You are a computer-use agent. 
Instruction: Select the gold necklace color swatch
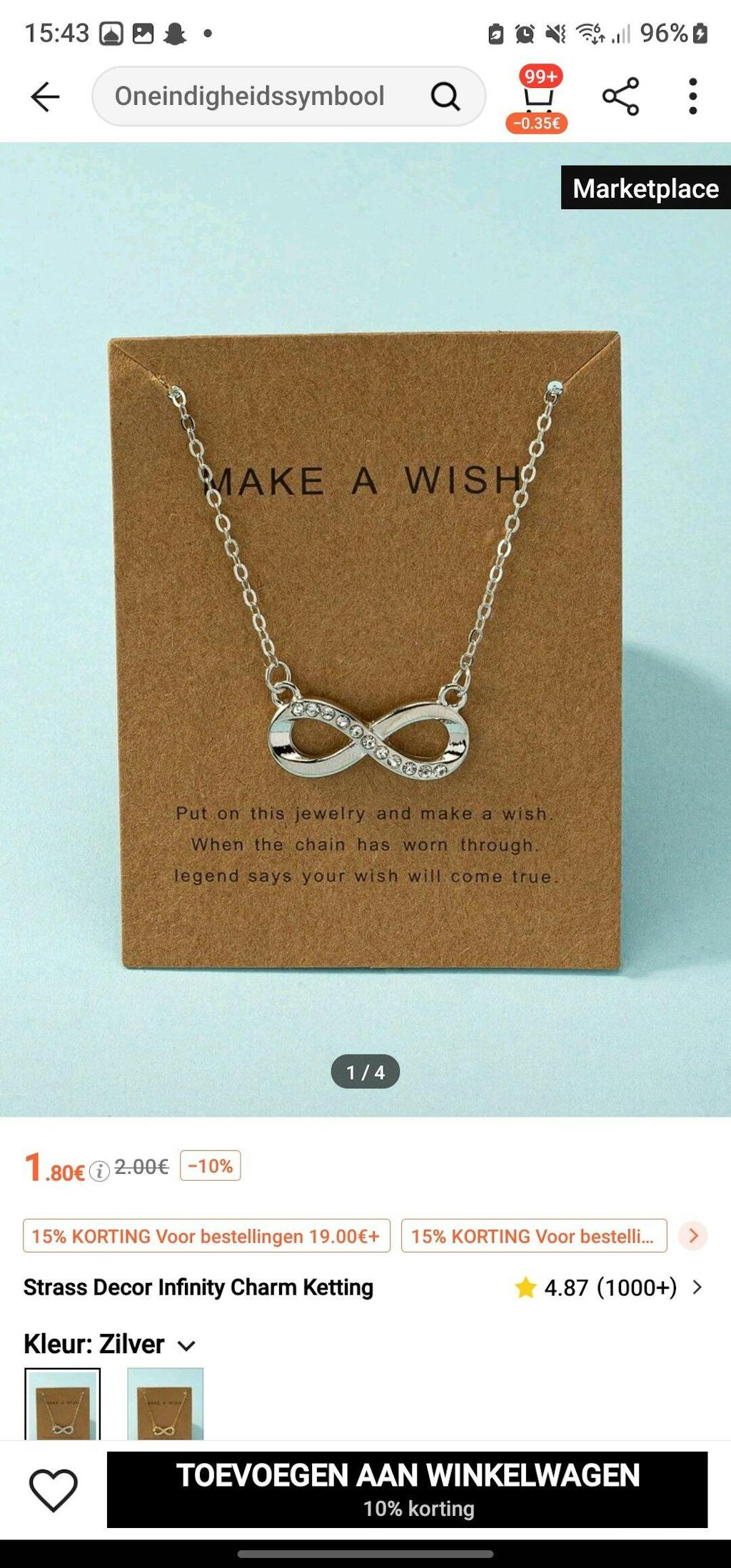pos(165,1404)
